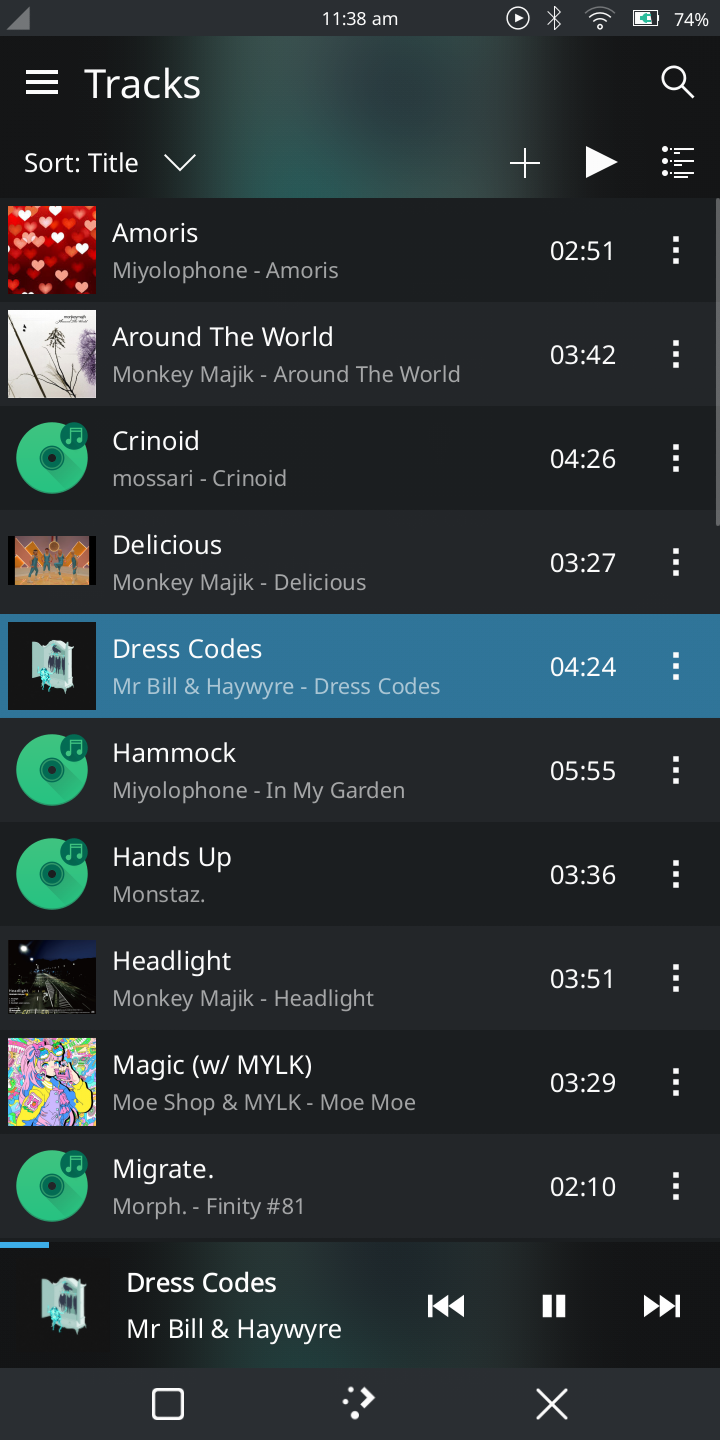This screenshot has height=1440, width=720.
Task: Close the app with the X button
Action: click(x=551, y=1404)
